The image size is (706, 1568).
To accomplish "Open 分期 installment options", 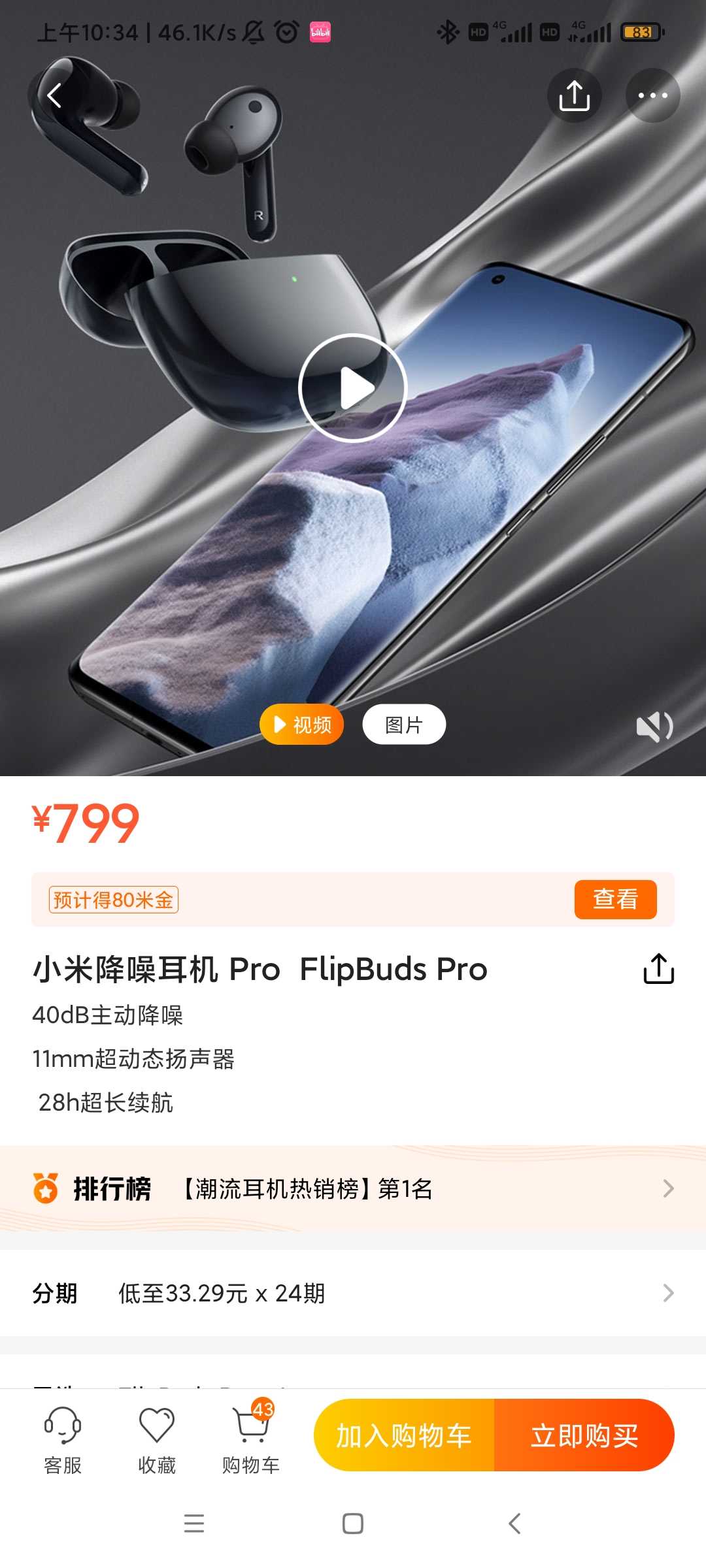I will tap(353, 1293).
